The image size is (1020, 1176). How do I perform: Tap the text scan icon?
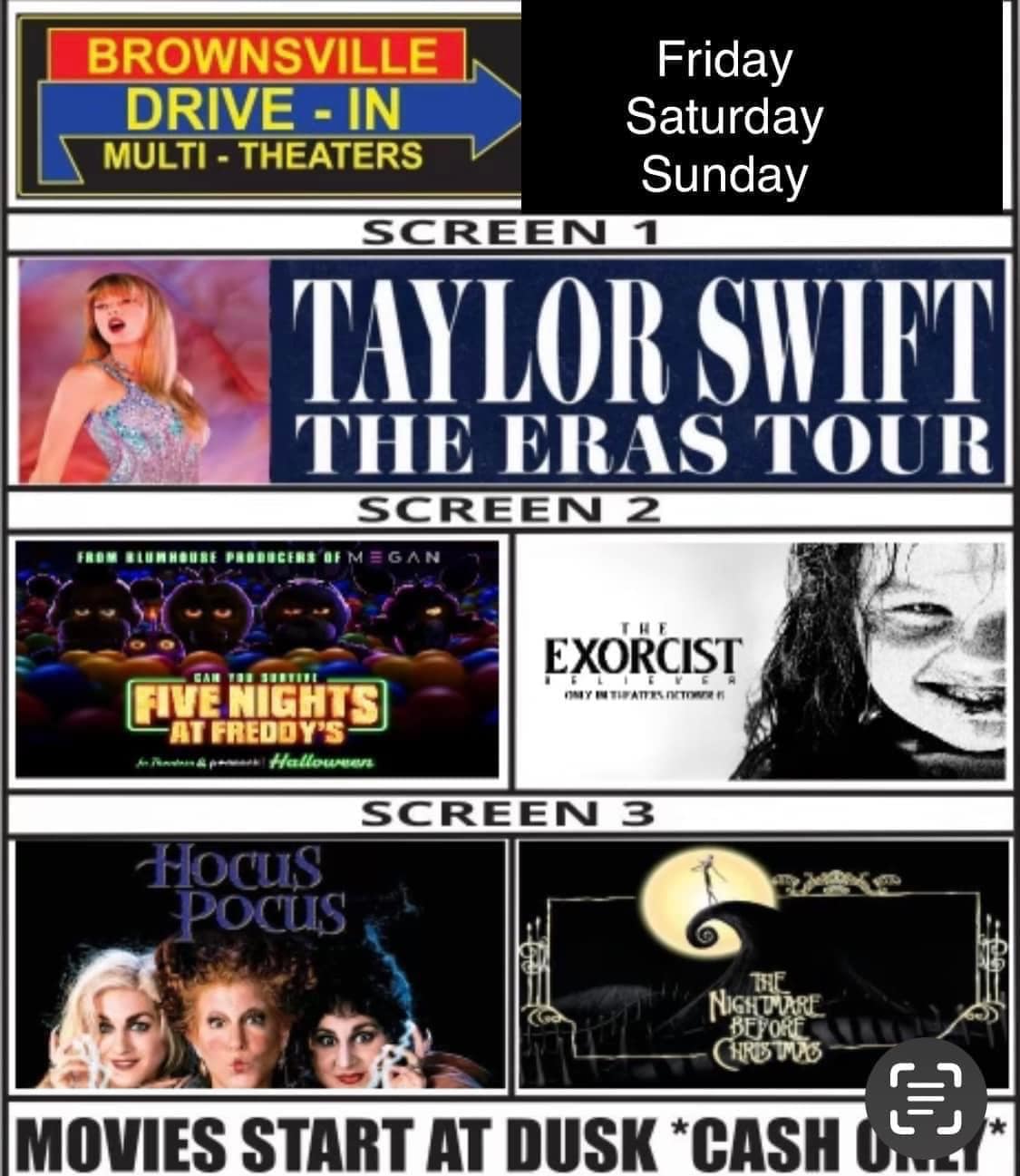click(x=926, y=1099)
